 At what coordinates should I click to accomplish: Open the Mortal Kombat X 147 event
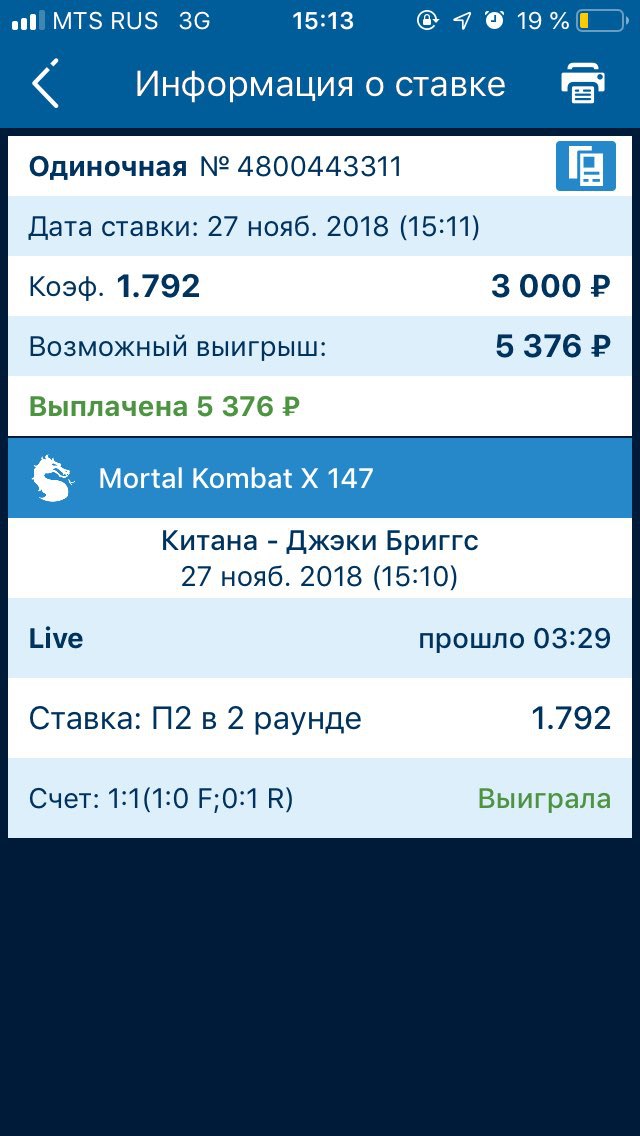[320, 477]
